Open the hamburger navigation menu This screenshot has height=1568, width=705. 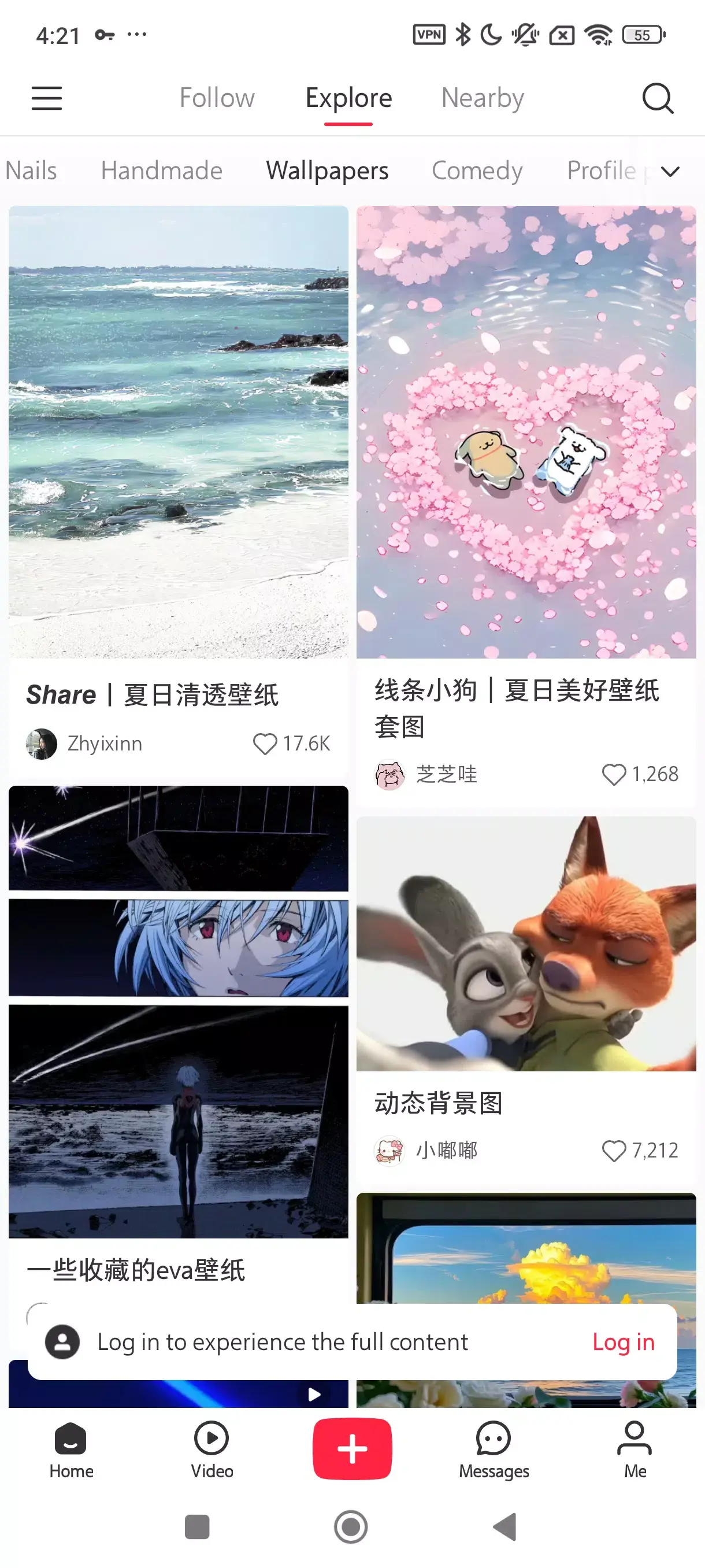46,98
